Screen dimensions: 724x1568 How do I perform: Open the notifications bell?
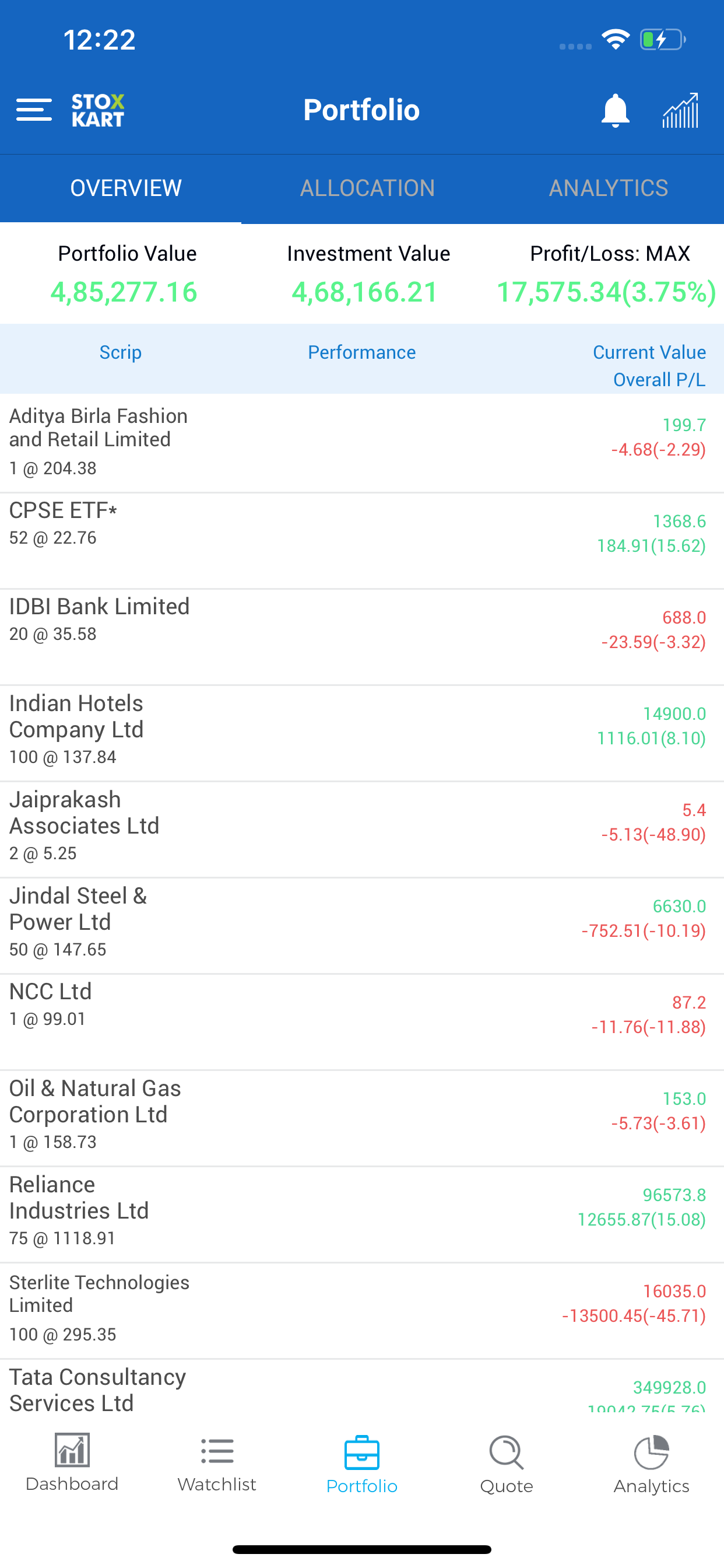(x=615, y=110)
